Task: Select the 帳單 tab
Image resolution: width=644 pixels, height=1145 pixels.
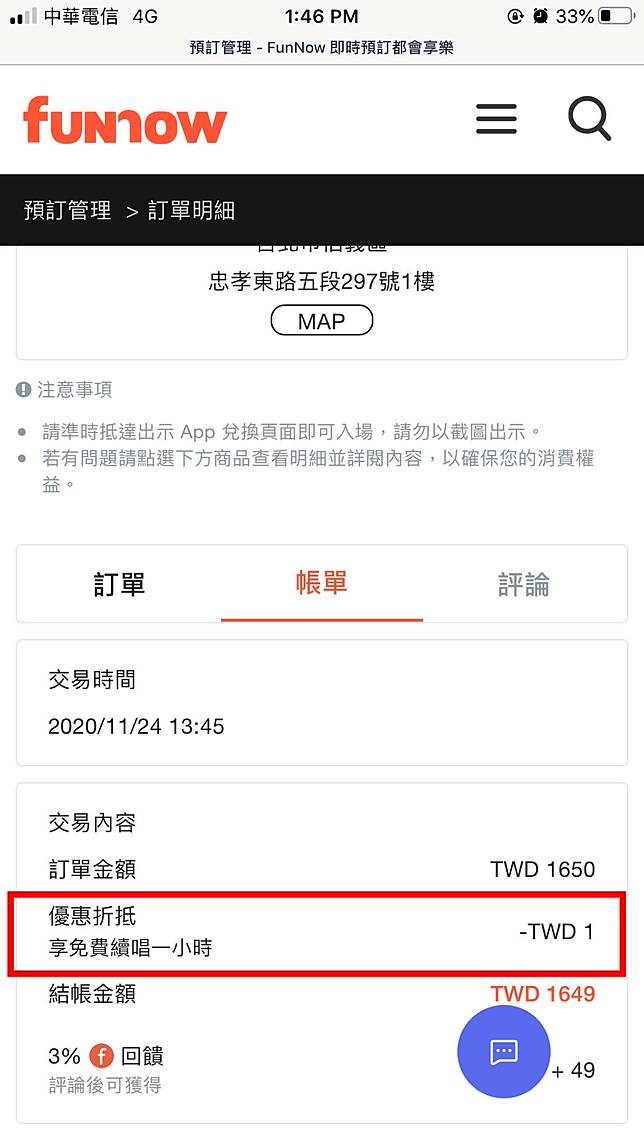Action: [322, 584]
